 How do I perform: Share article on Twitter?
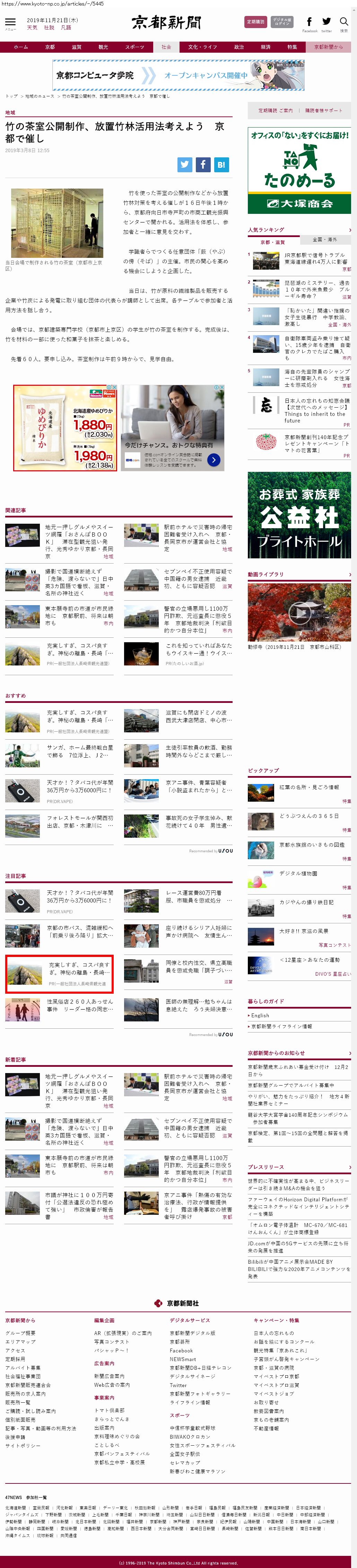click(185, 164)
